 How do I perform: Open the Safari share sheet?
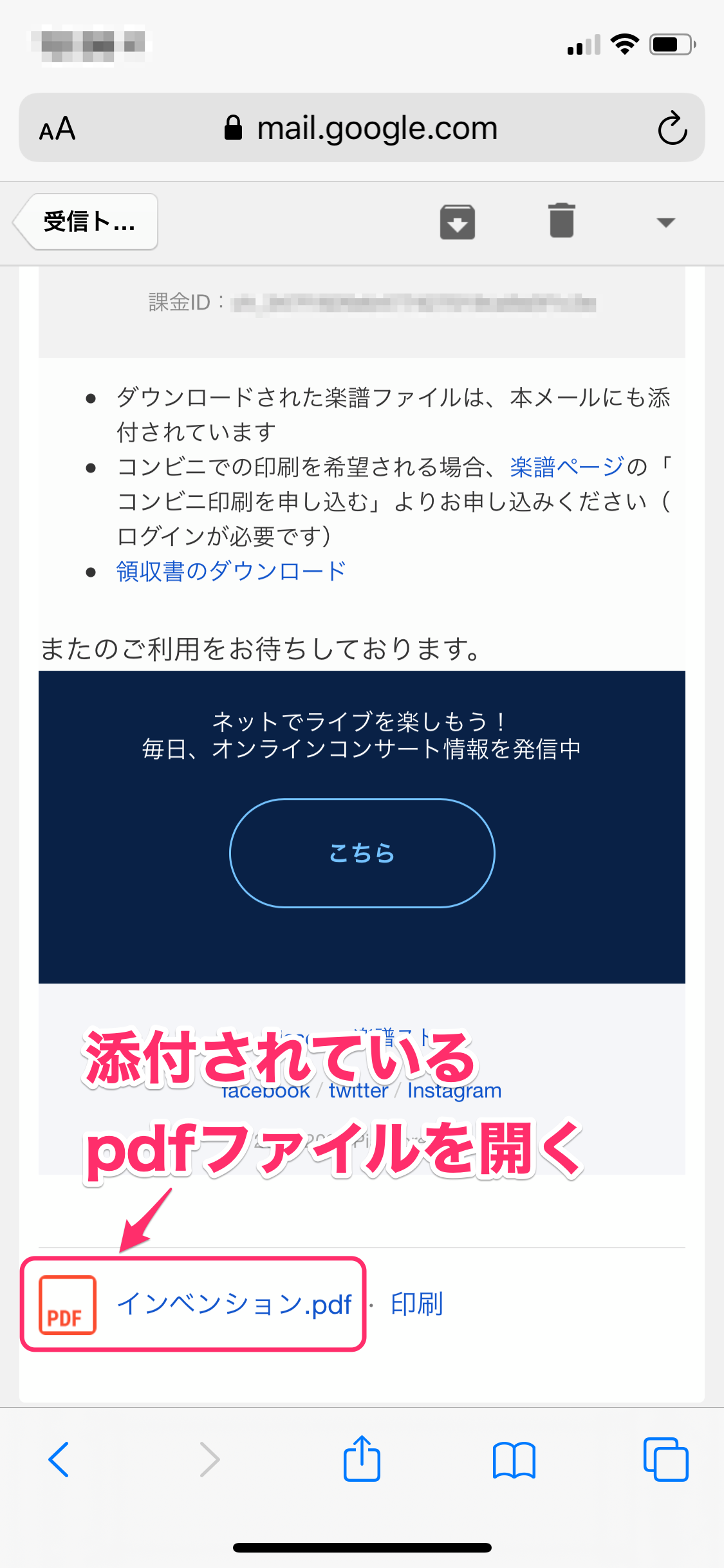click(x=362, y=1459)
